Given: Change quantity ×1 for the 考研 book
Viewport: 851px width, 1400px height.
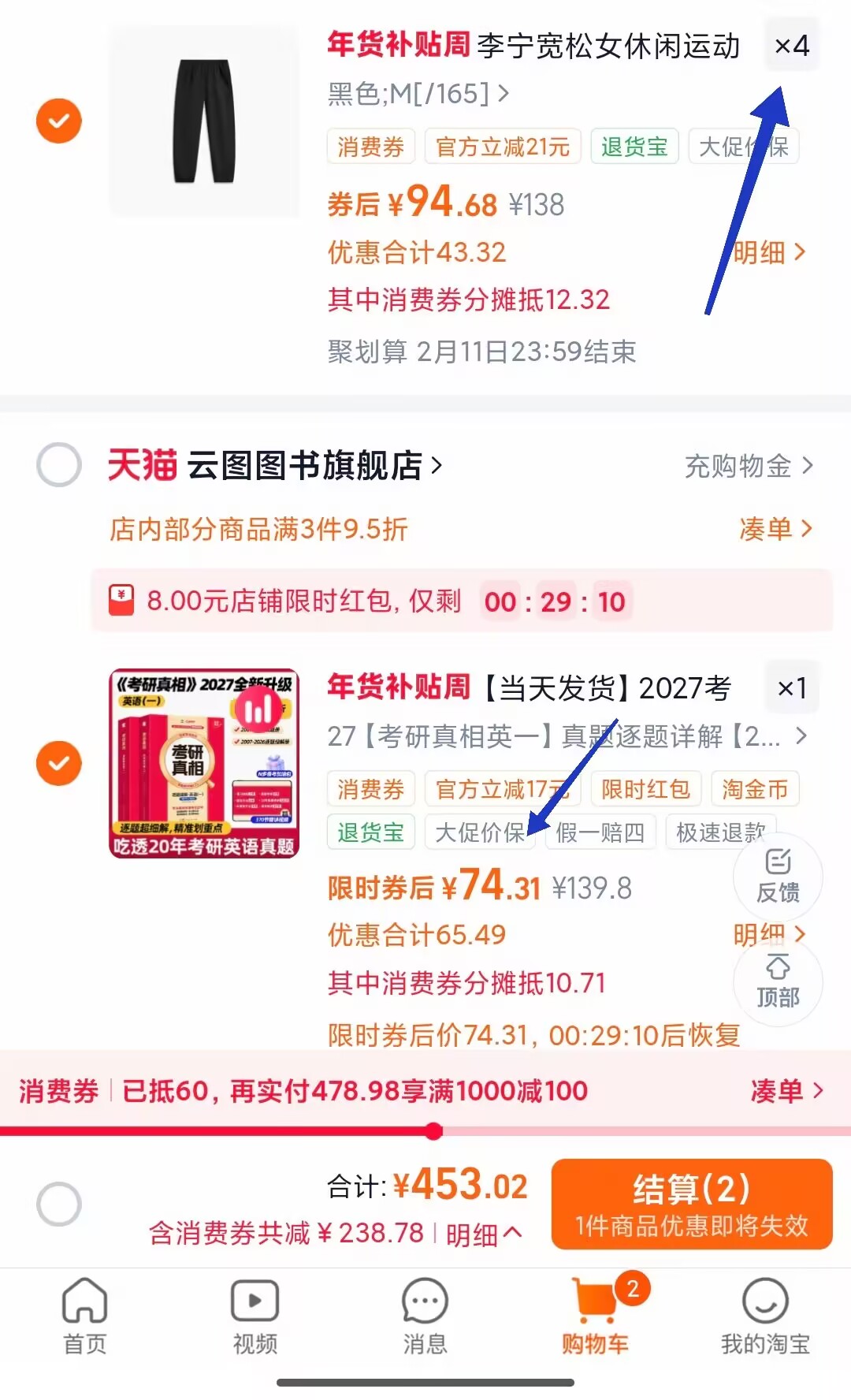Looking at the screenshot, I should click(x=792, y=688).
